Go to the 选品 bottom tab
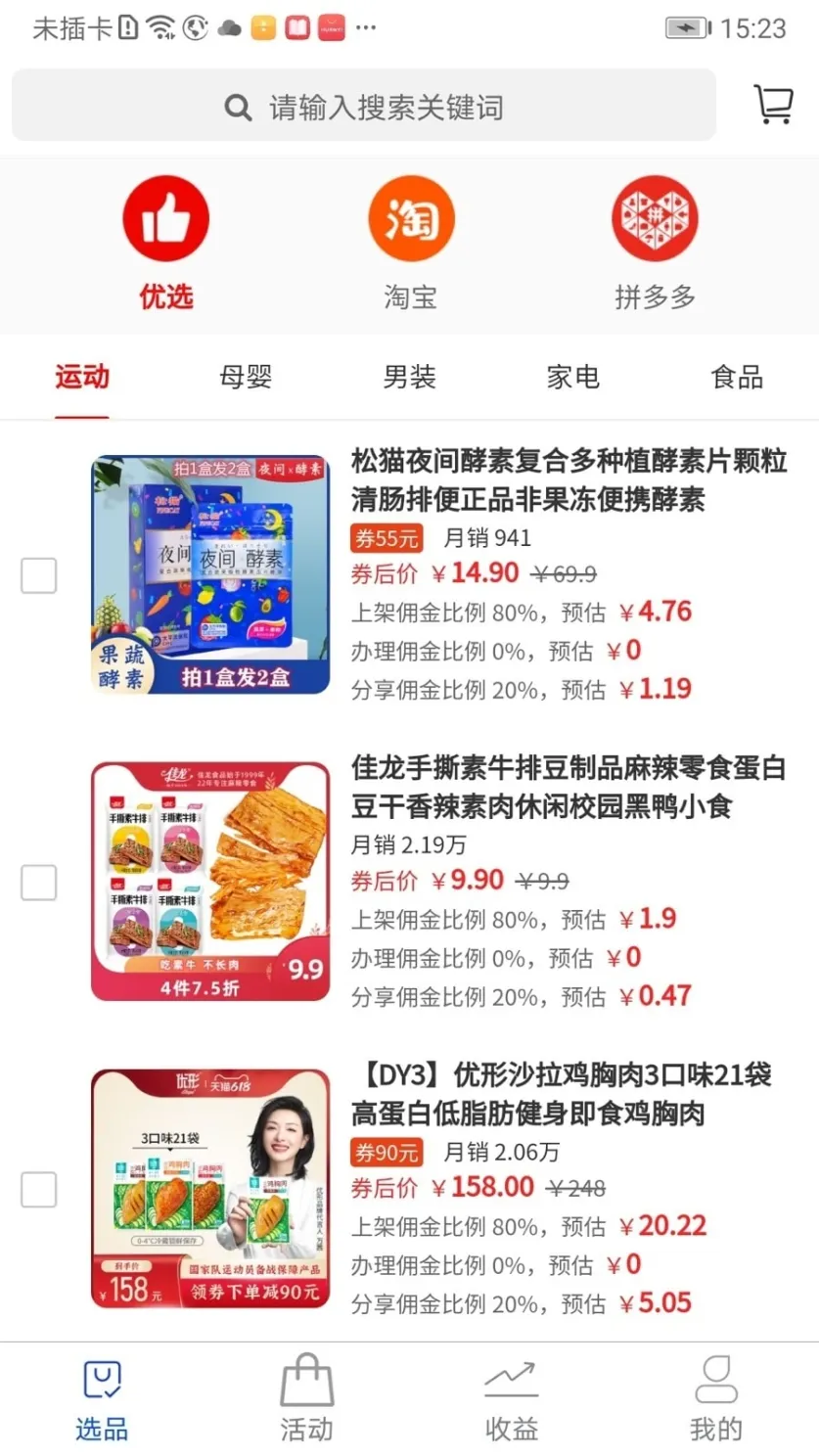The width and height of the screenshot is (819, 1456). point(102,1399)
